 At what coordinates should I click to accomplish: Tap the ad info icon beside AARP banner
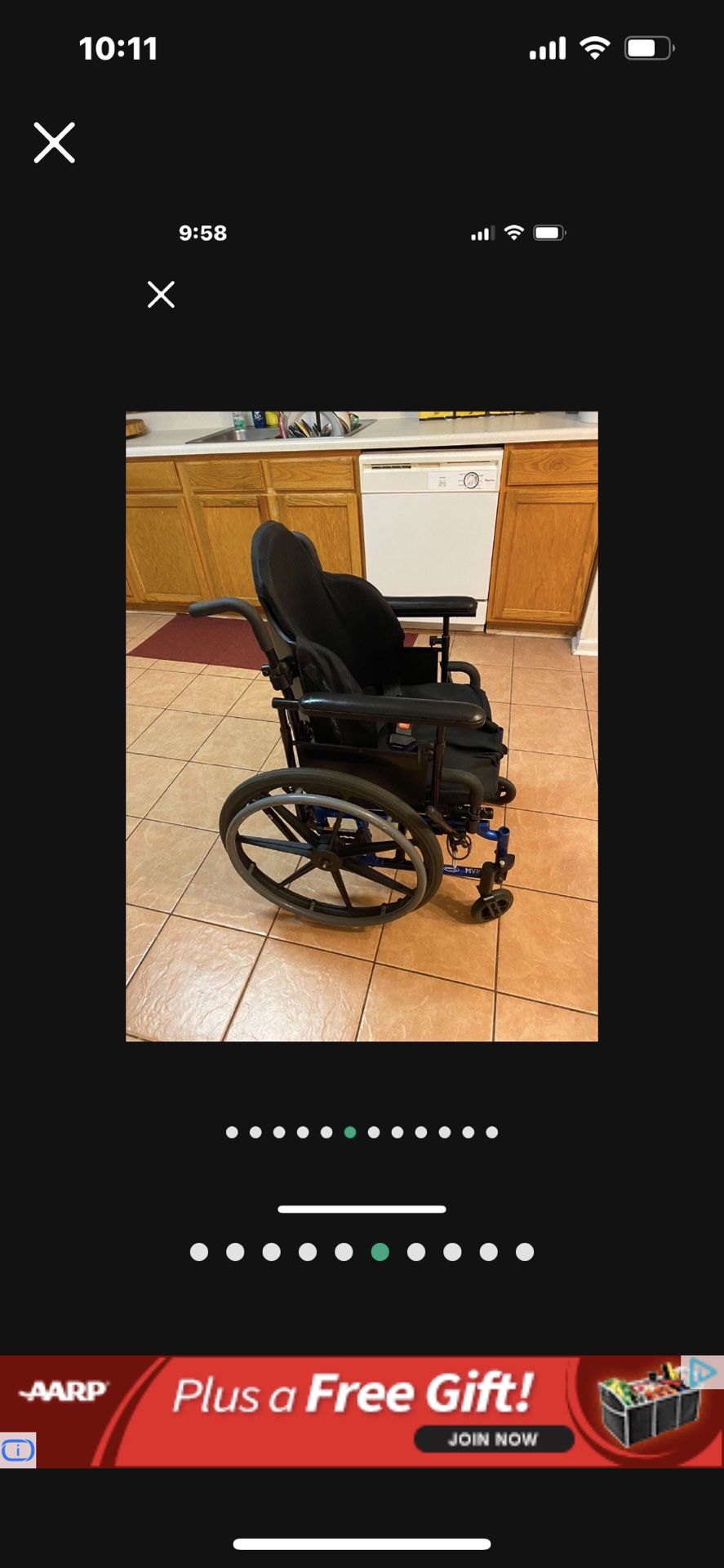[x=17, y=1450]
